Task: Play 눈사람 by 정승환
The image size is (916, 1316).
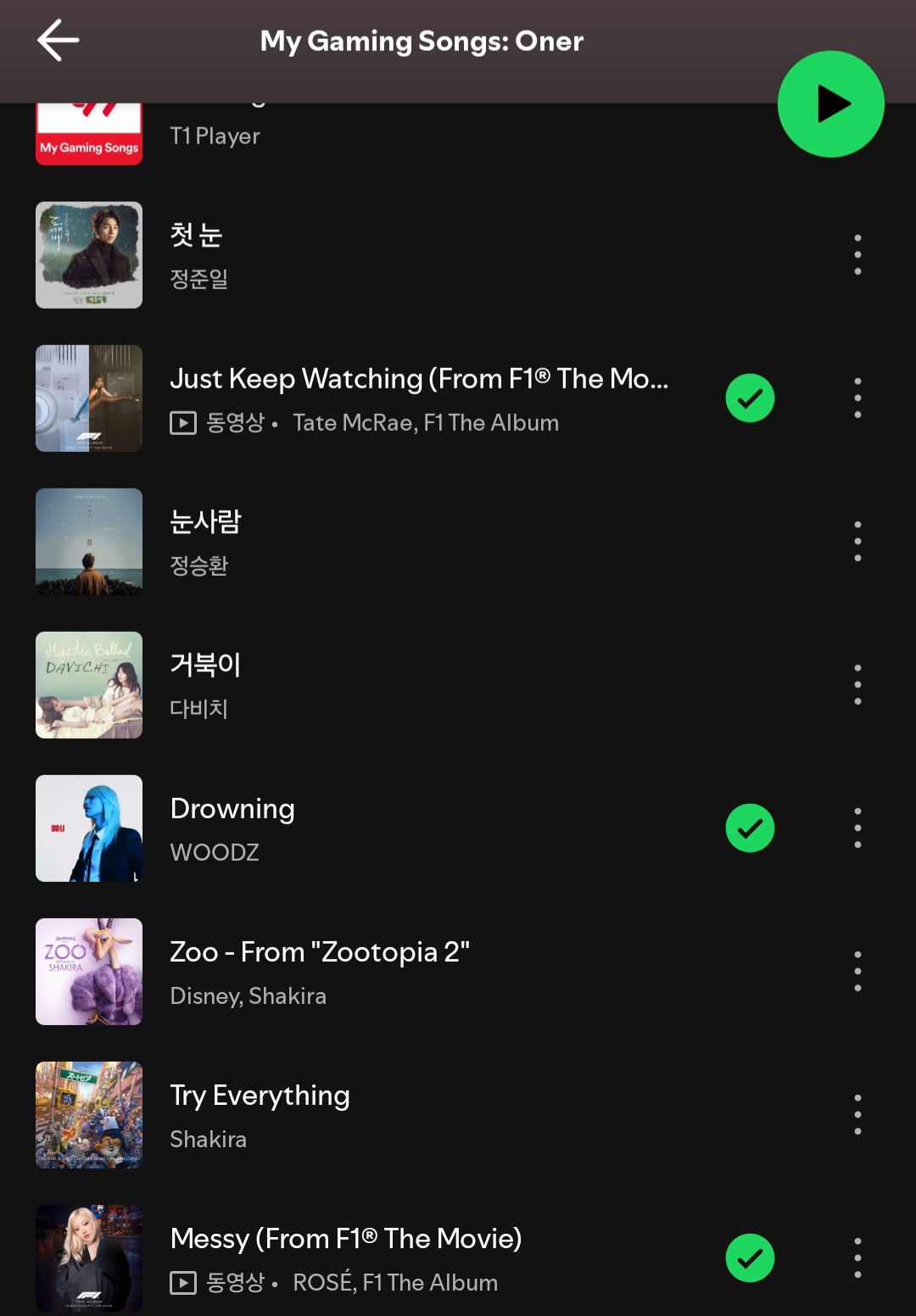Action: [x=339, y=541]
